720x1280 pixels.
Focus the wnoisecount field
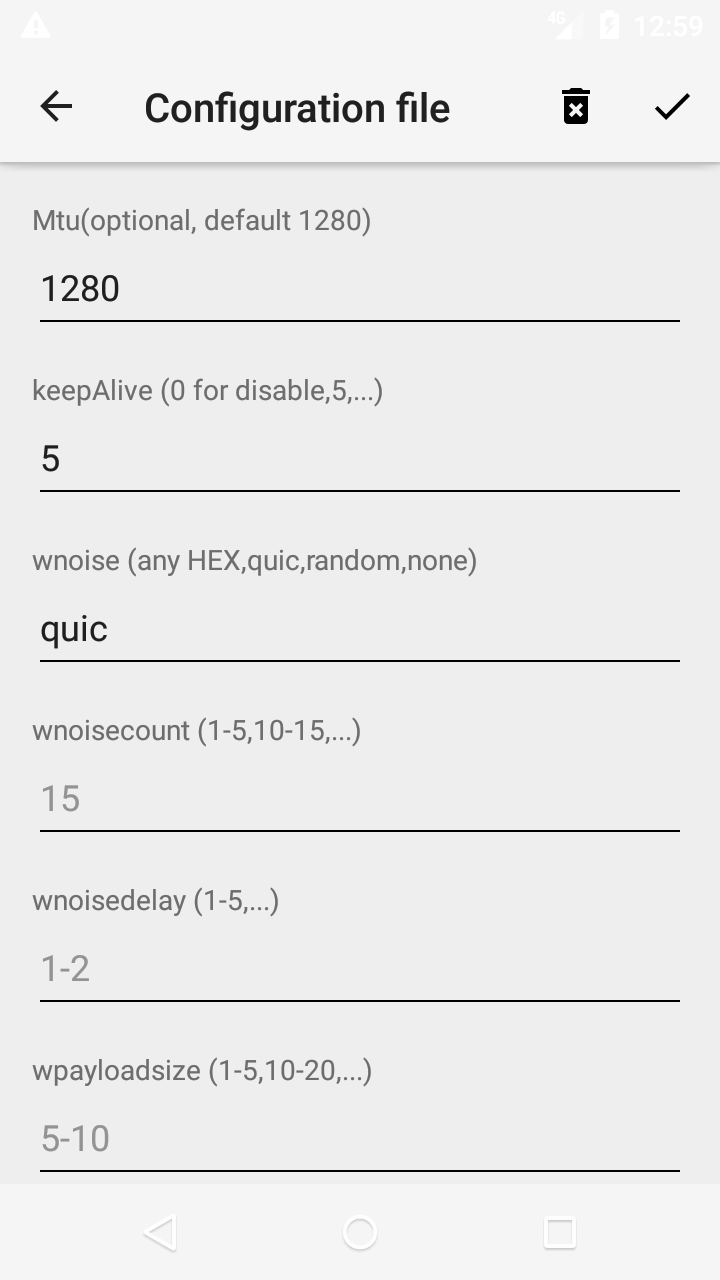pyautogui.click(x=360, y=800)
